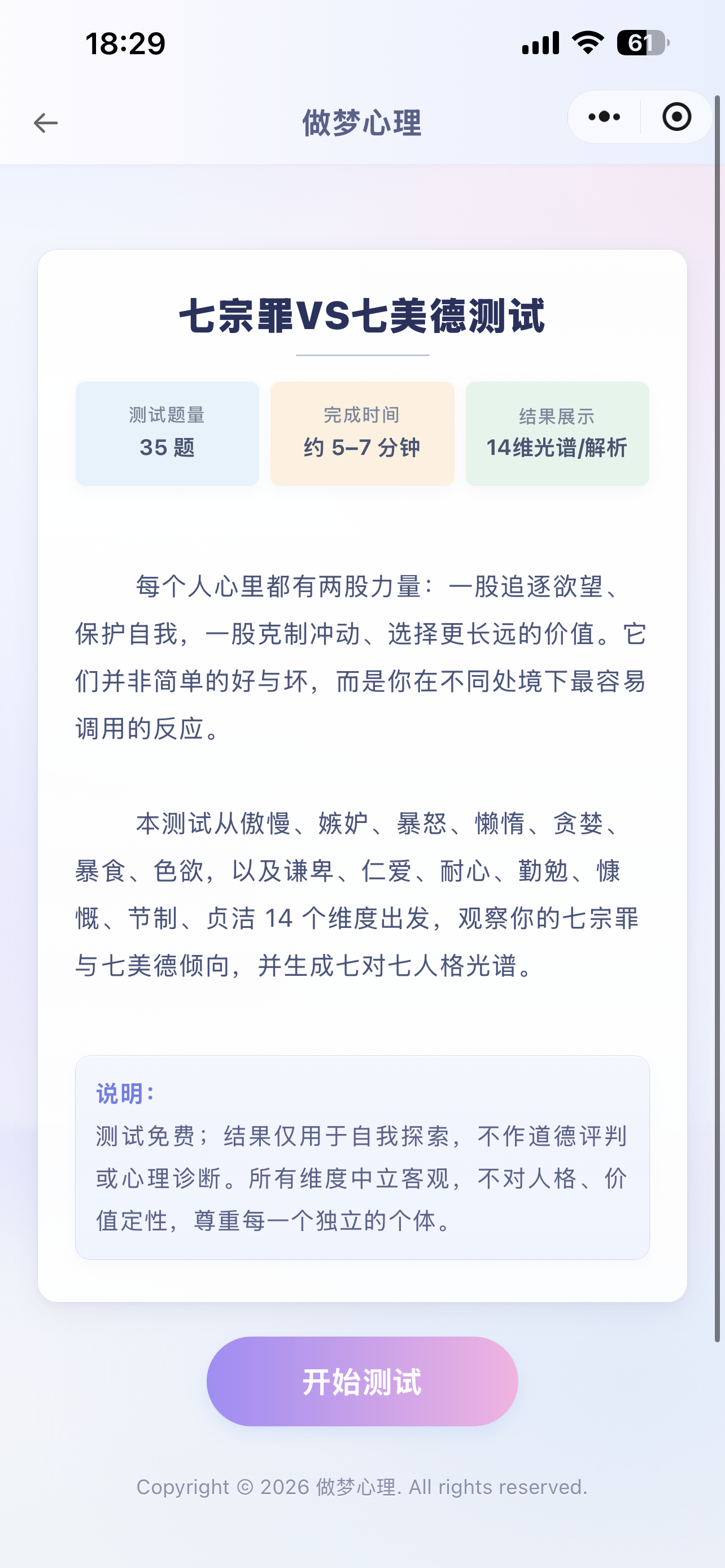Close the mini program via circle icon
Screen dimensions: 725x1568
click(x=676, y=117)
